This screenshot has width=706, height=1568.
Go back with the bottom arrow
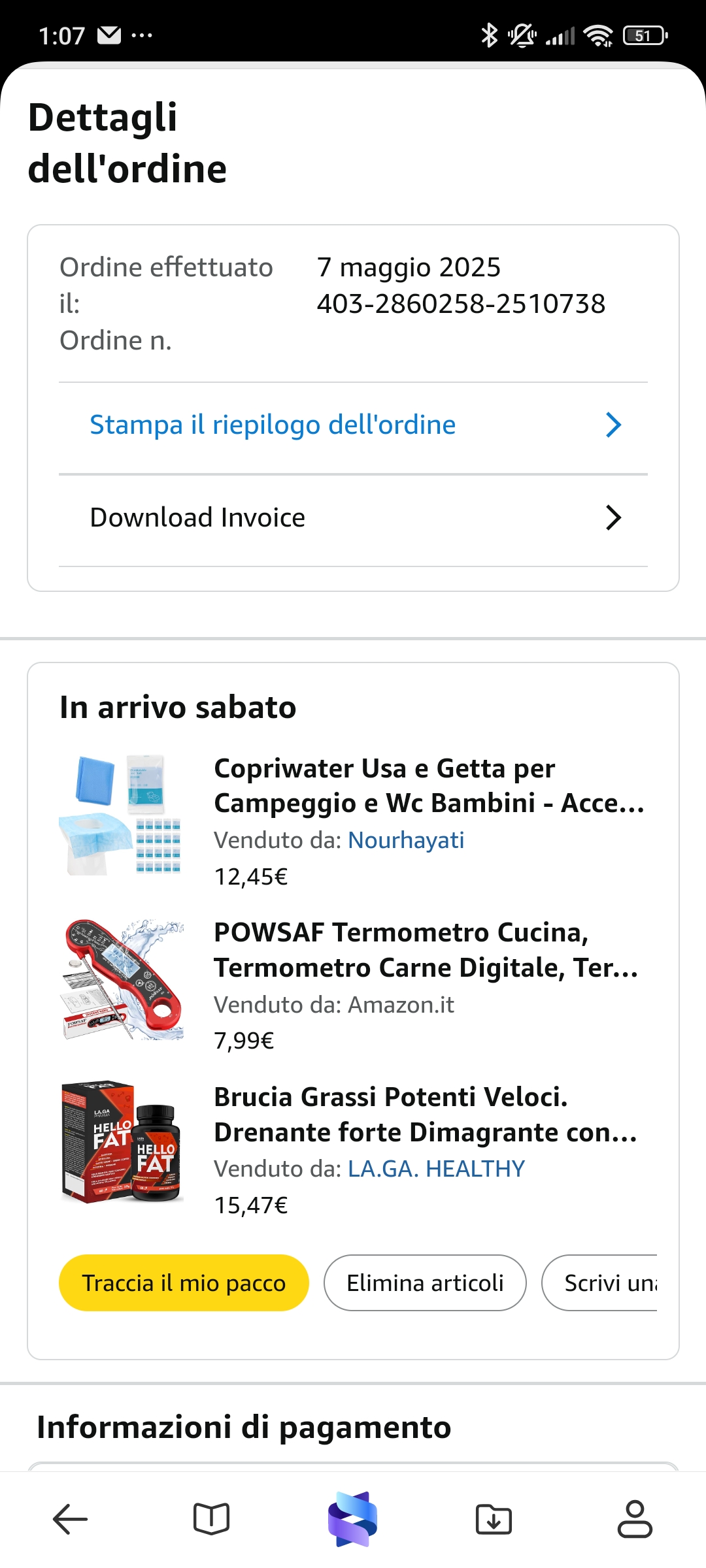[x=70, y=1519]
